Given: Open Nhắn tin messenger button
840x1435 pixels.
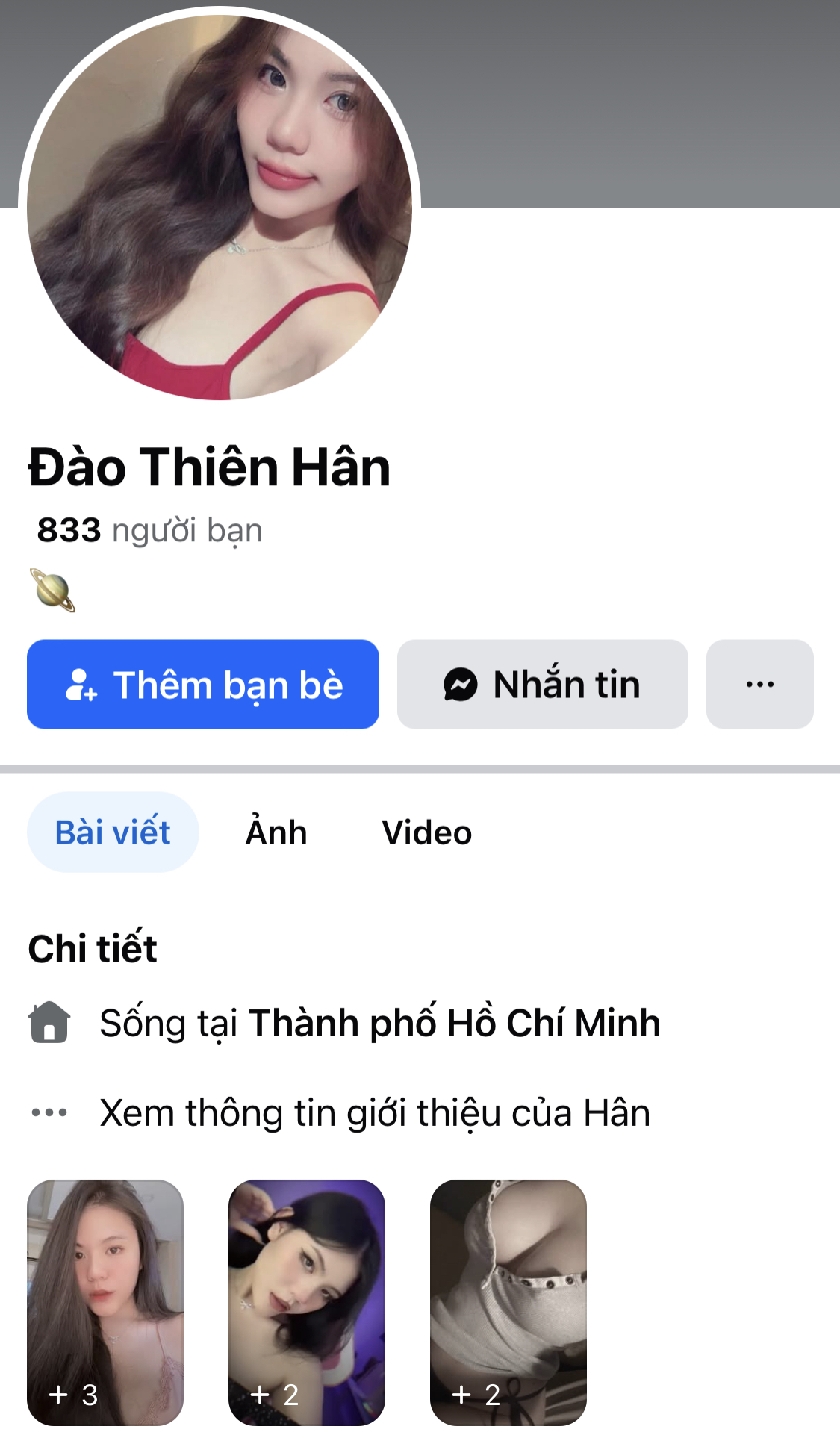Looking at the screenshot, I should [542, 684].
